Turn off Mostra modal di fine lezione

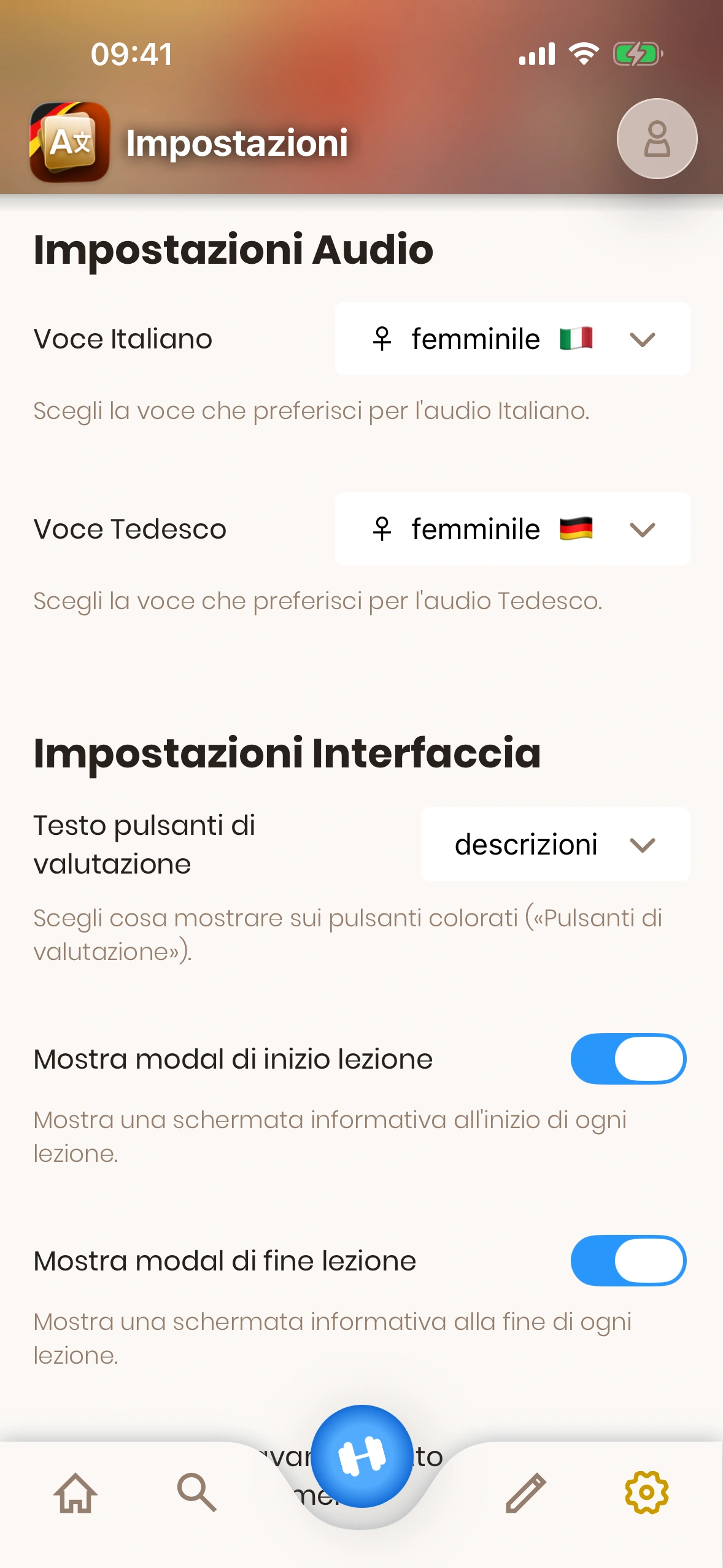tap(628, 1261)
